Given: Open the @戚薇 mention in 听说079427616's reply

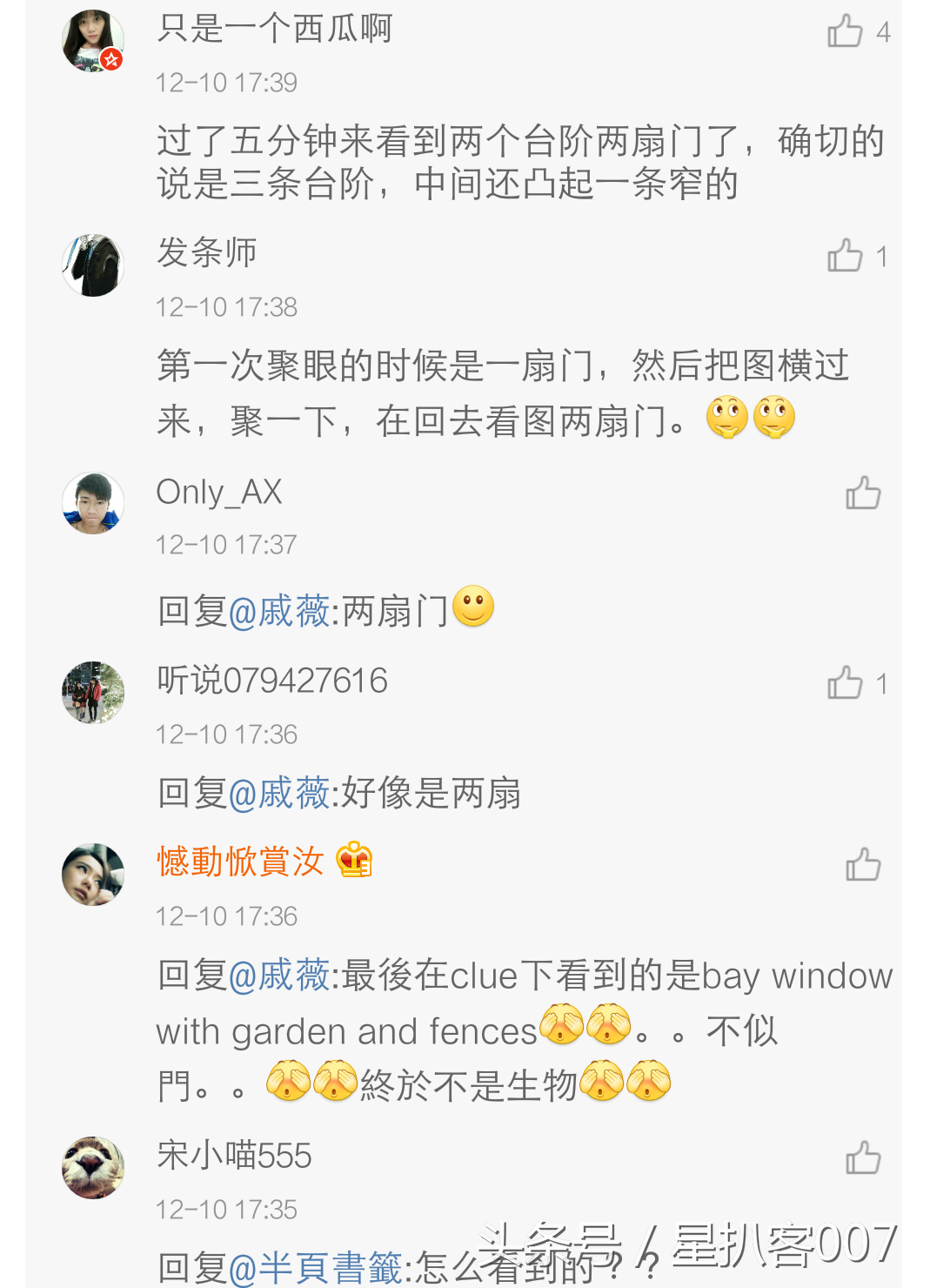Looking at the screenshot, I should point(278,794).
